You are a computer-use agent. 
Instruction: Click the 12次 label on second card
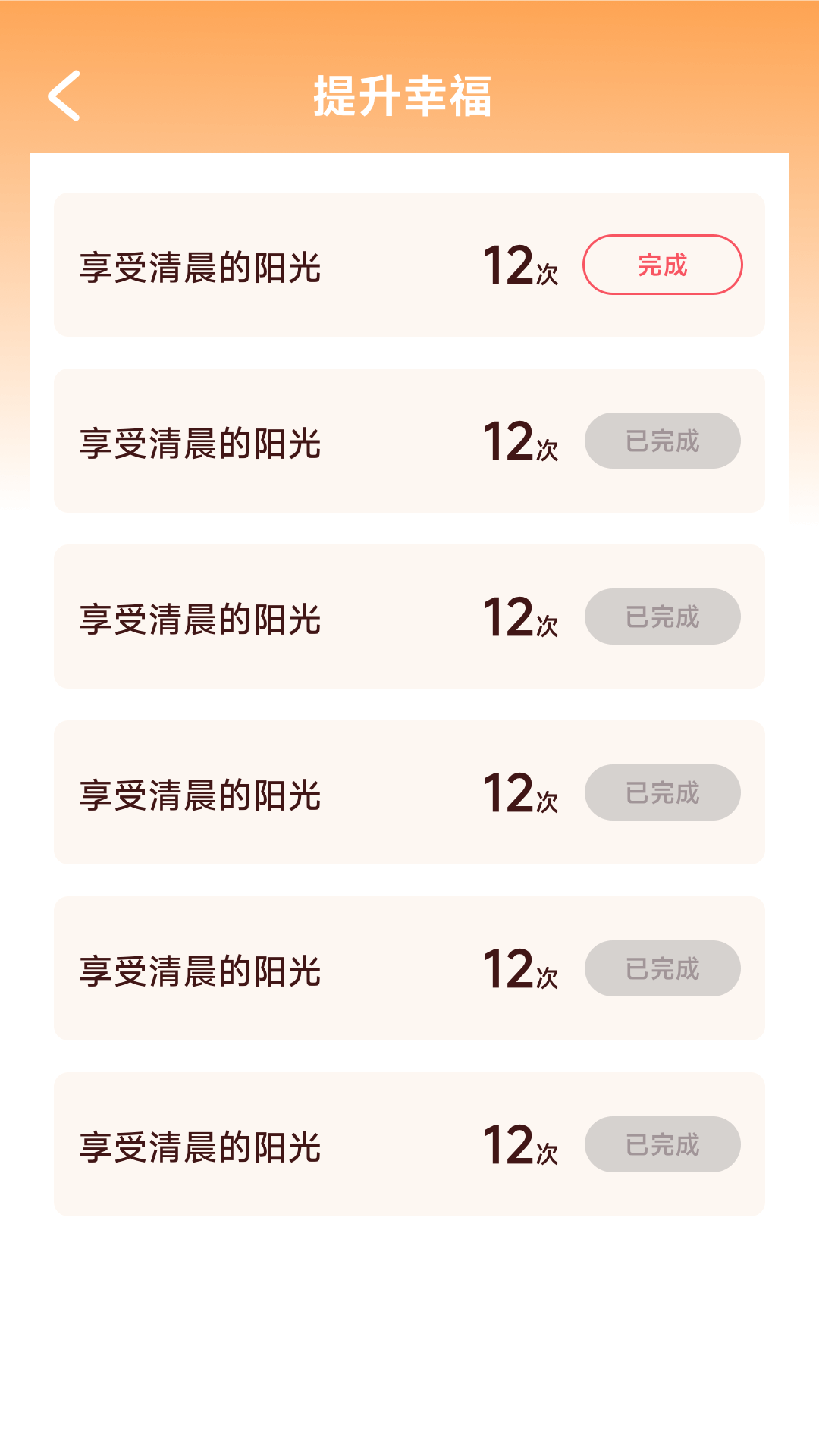(521, 441)
